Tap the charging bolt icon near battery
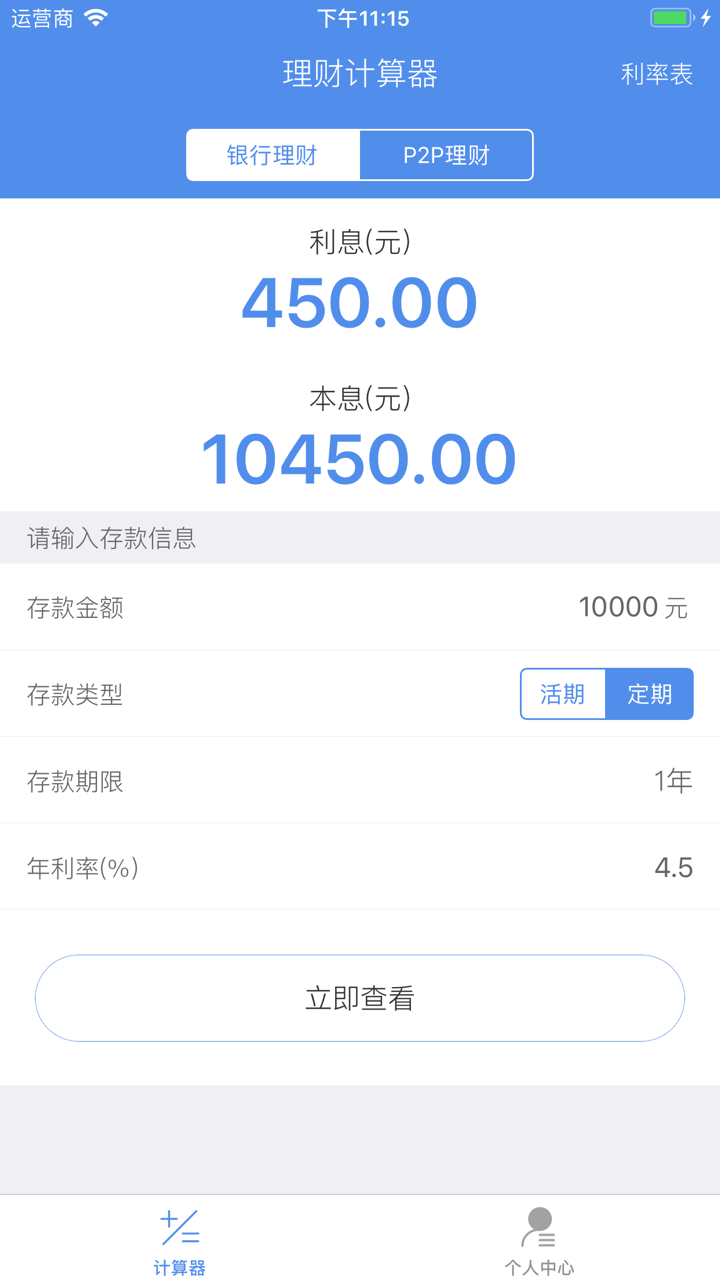This screenshot has height=1280, width=720. 705,17
